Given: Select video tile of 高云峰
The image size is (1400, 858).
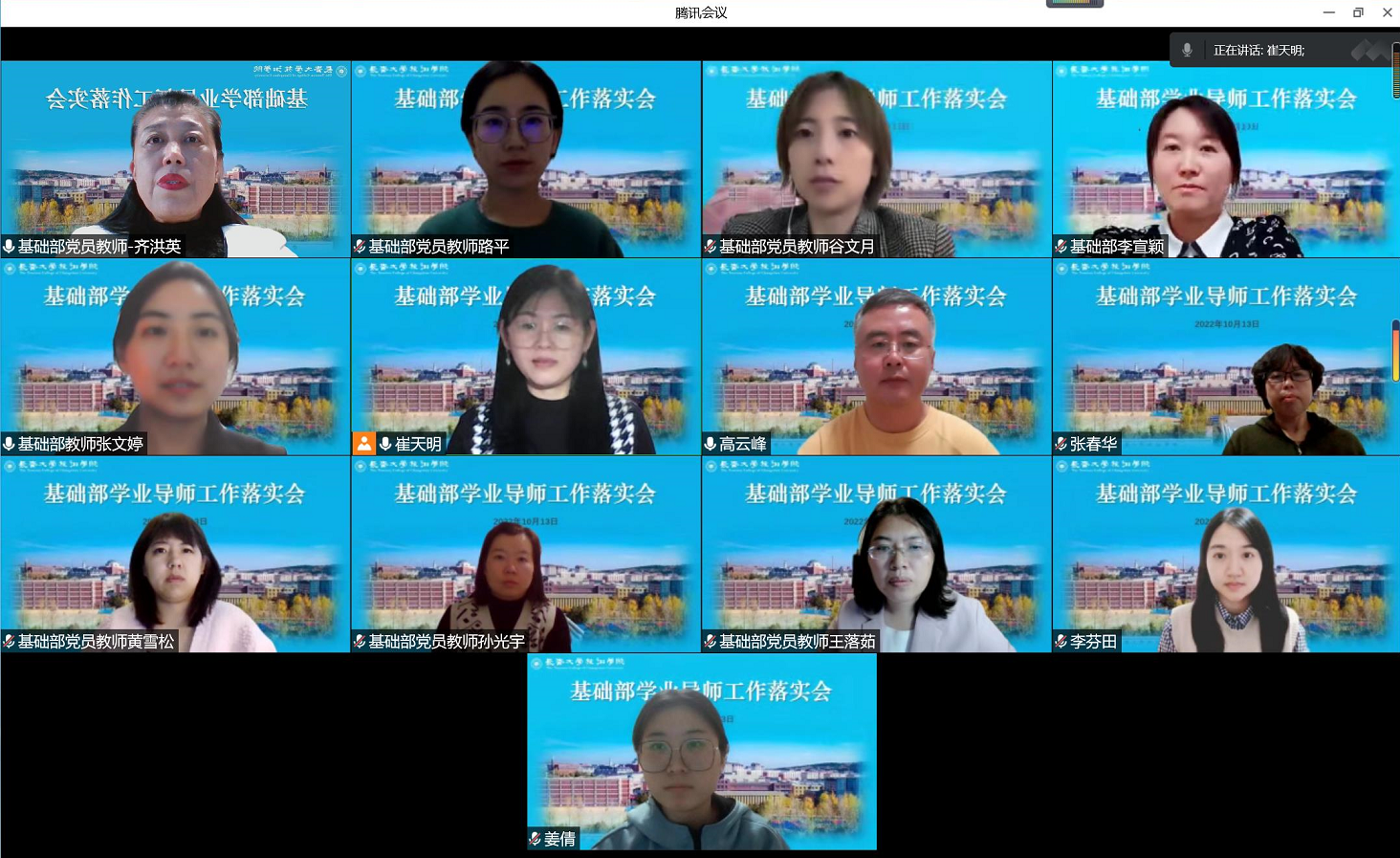Looking at the screenshot, I should [x=877, y=357].
